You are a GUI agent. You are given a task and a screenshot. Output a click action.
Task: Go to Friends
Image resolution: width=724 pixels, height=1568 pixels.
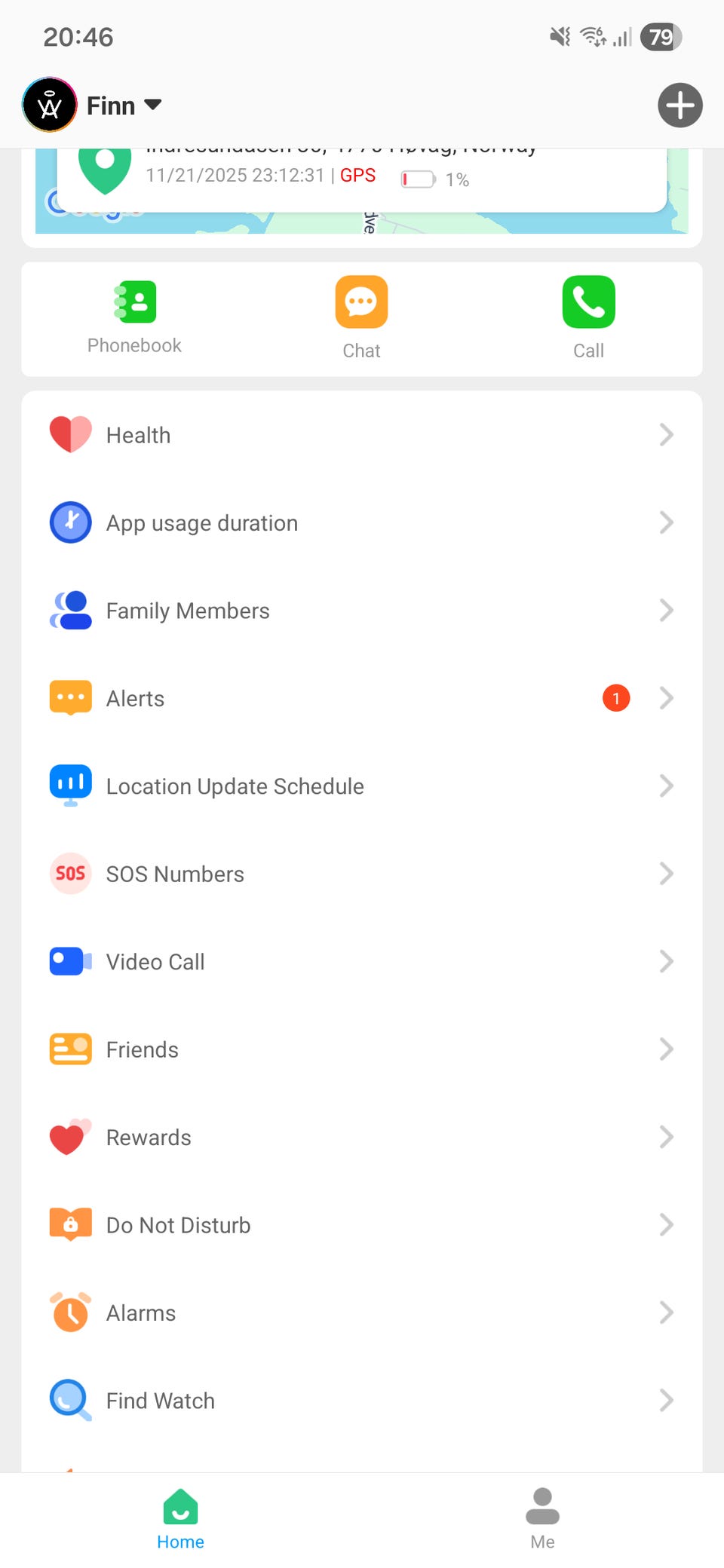point(362,1049)
